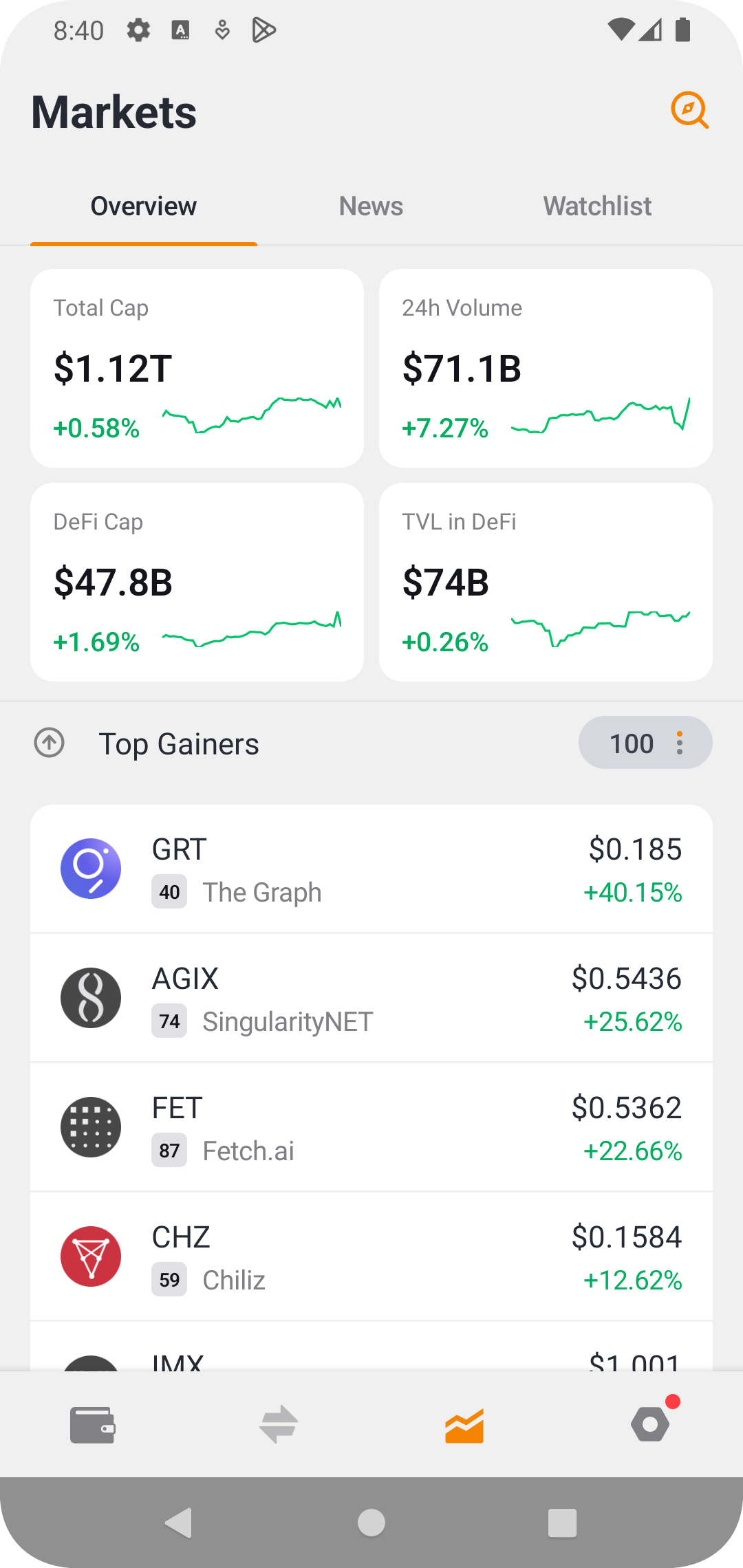Open the search icon on Markets screen
The height and width of the screenshot is (1568, 743).
691,110
